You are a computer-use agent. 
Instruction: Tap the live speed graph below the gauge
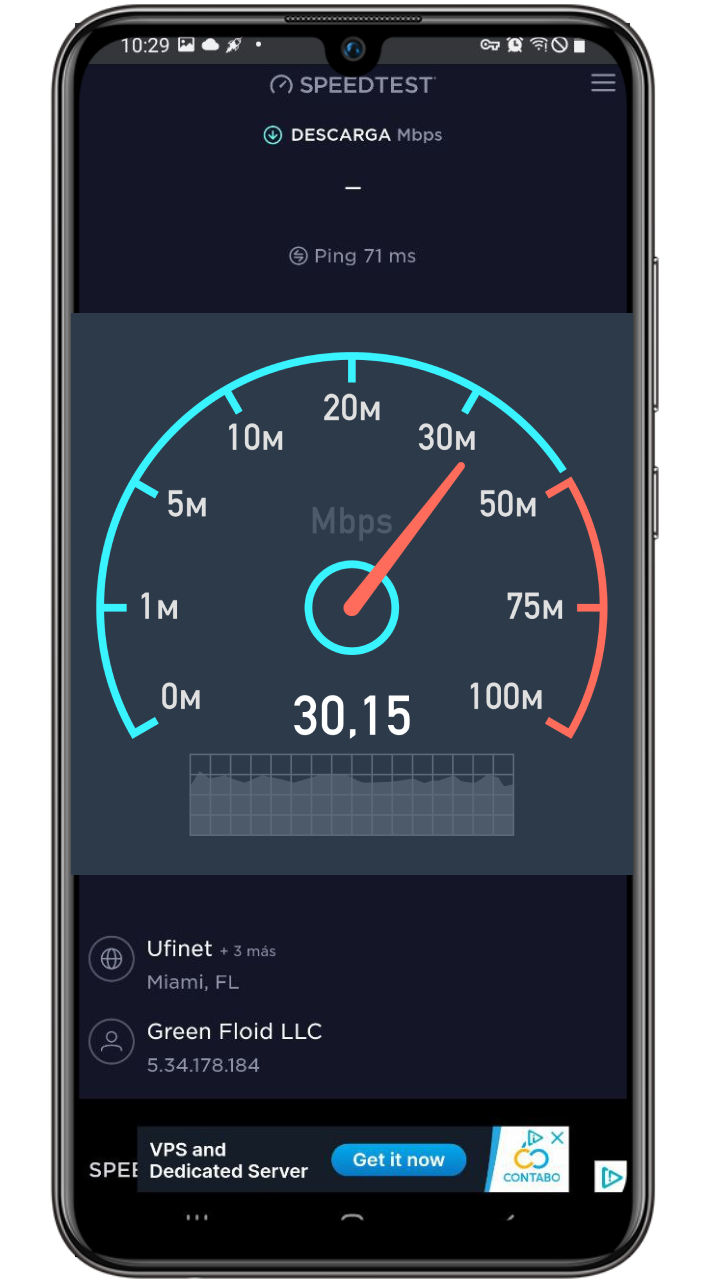(x=352, y=793)
